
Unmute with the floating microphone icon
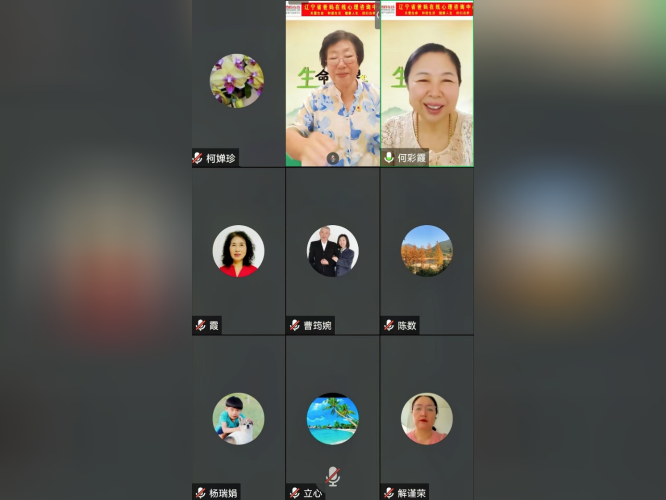coord(333,476)
